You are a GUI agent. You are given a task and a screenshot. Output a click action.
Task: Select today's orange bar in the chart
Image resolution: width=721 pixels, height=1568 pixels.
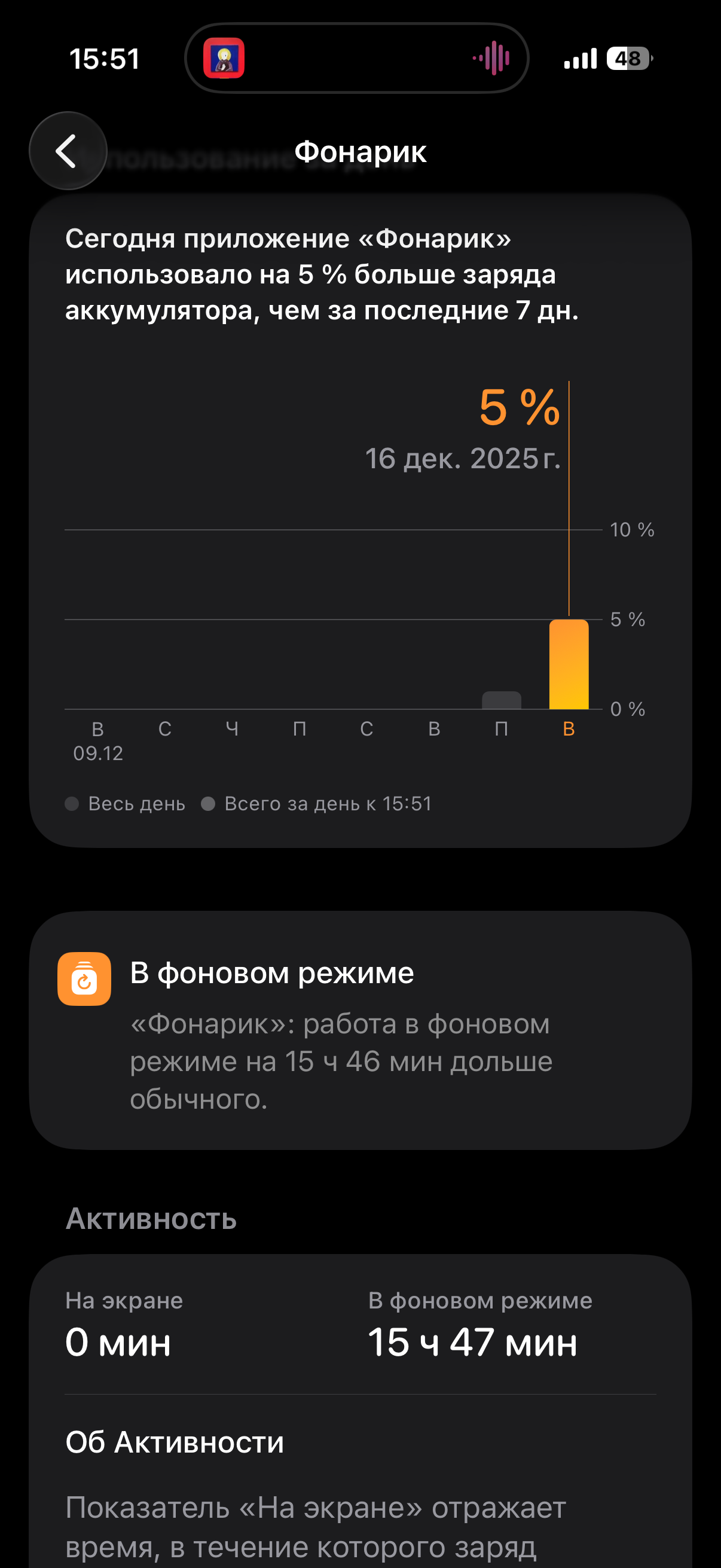(x=569, y=665)
